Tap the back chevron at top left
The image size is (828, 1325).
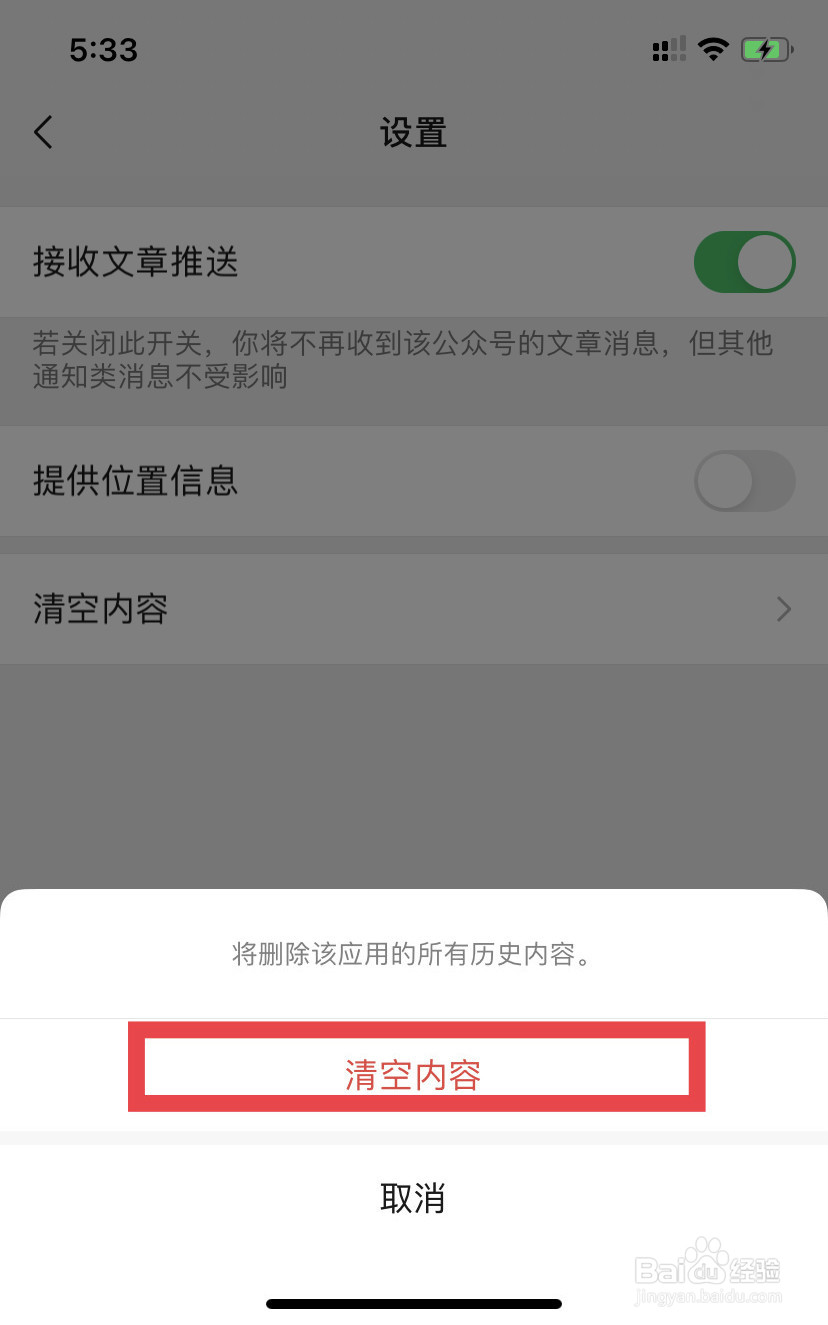[x=42, y=131]
